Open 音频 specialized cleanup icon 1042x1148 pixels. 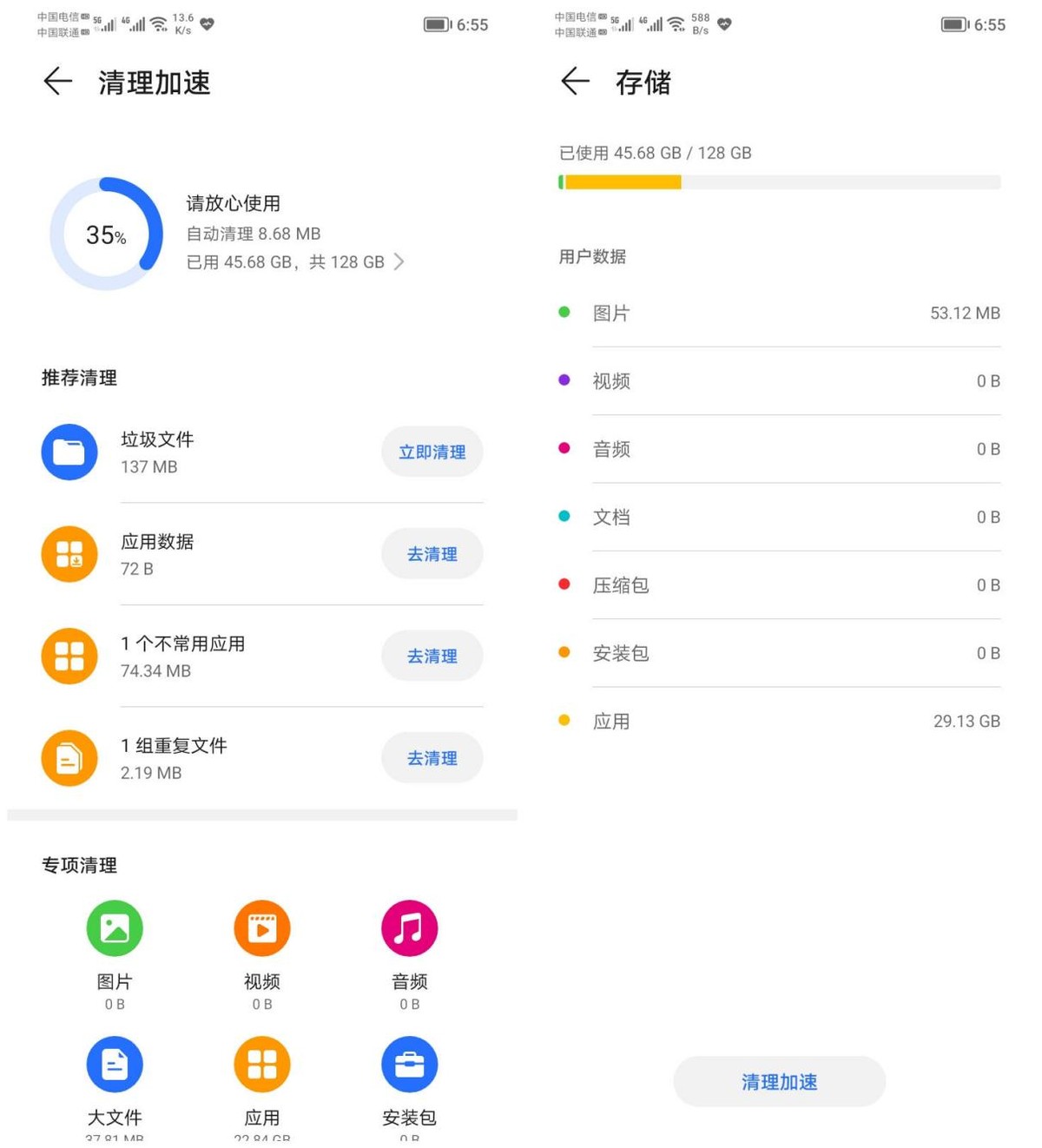[x=409, y=927]
